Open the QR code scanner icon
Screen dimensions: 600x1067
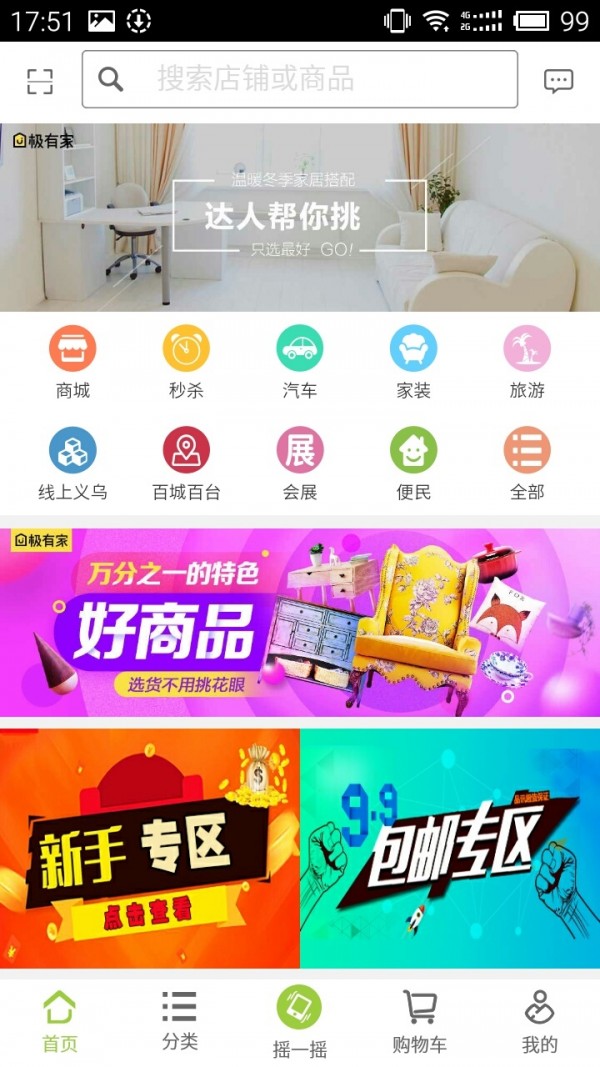pos(39,81)
